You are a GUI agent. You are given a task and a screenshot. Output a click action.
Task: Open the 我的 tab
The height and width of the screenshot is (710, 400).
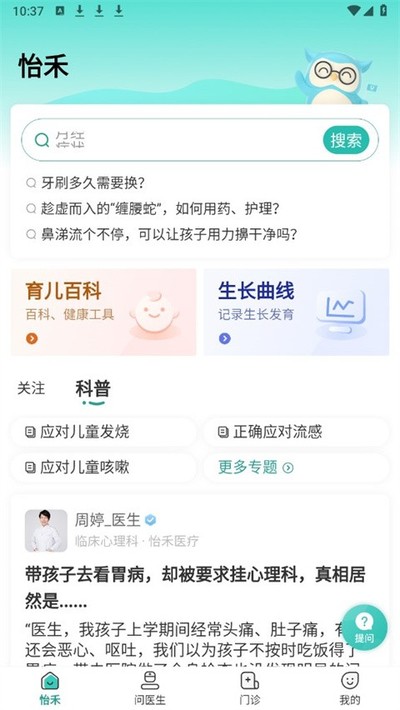(350, 688)
